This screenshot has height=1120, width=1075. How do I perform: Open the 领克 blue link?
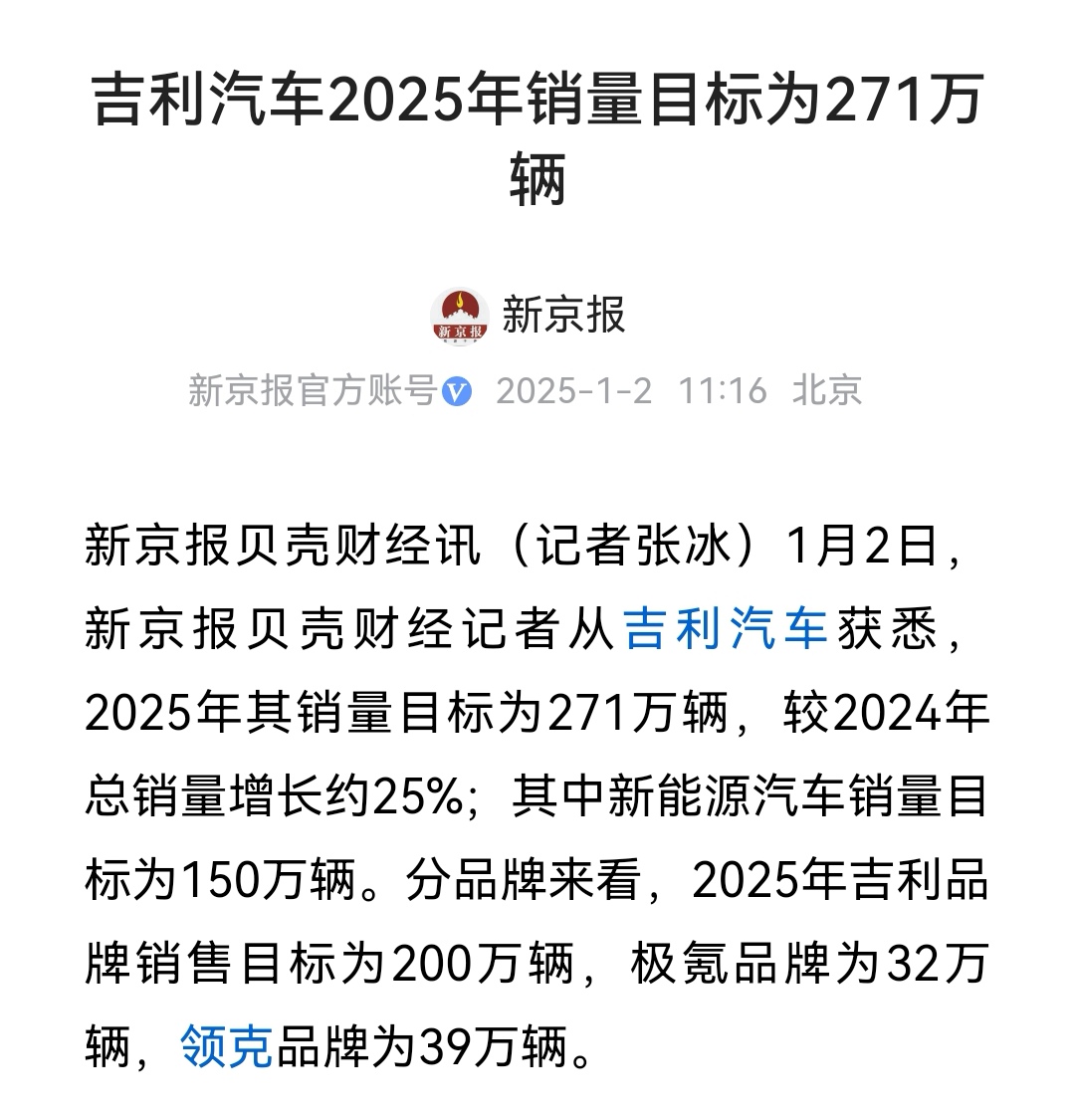[x=227, y=1047]
